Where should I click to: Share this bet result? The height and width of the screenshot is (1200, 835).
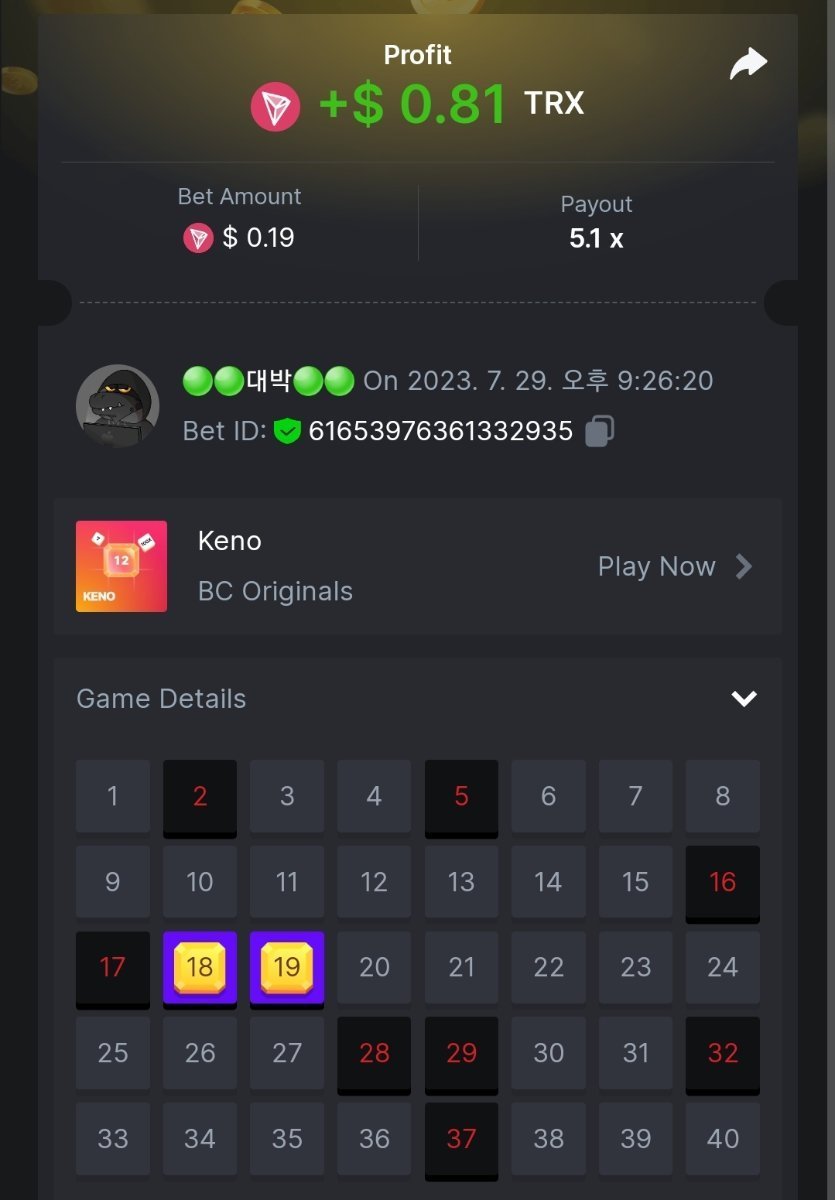coord(747,64)
